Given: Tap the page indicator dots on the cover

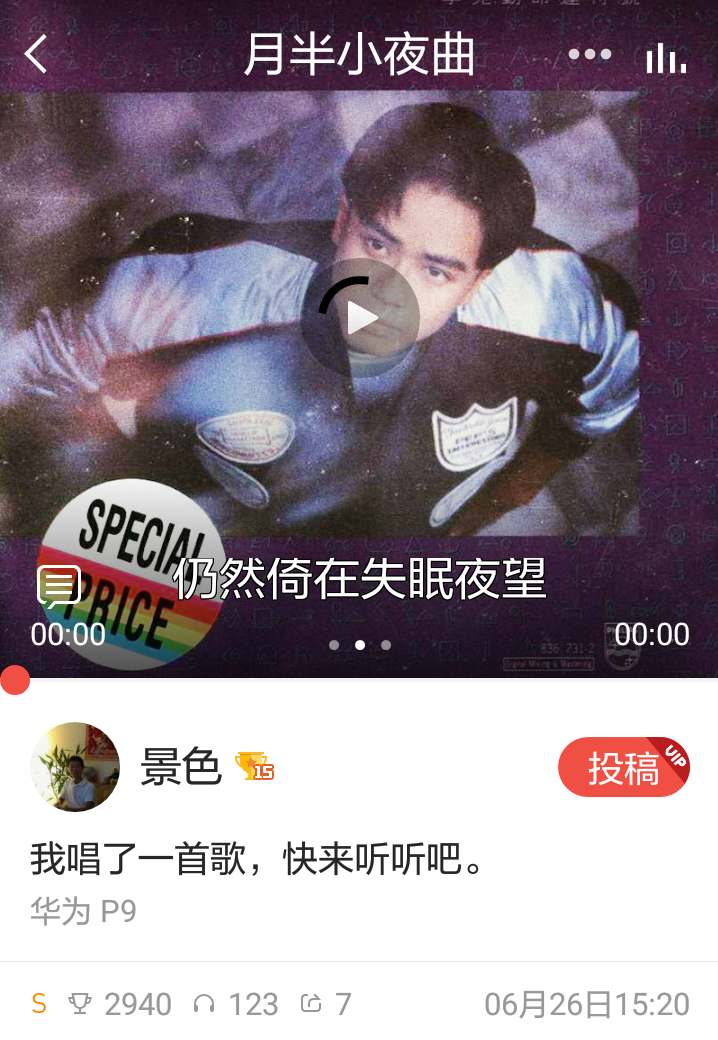Looking at the screenshot, I should tap(360, 645).
